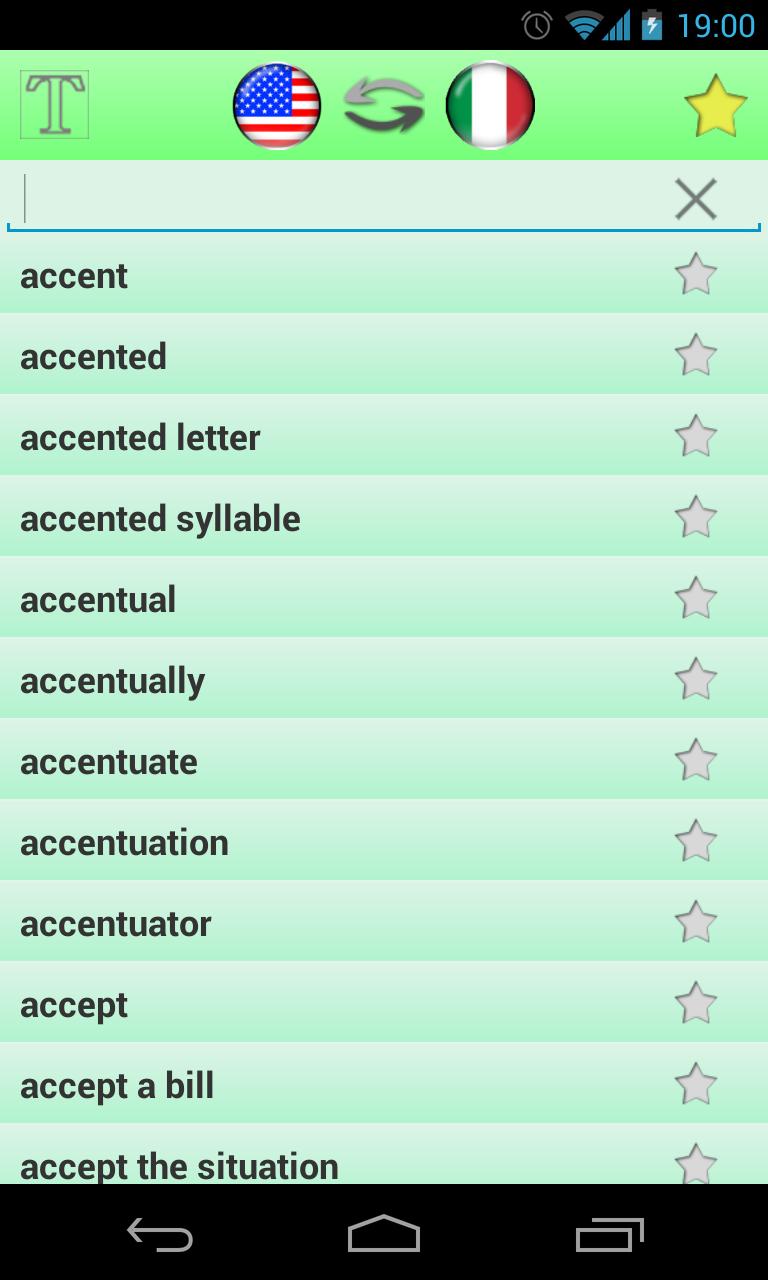Clear the search box using the X icon
The image size is (768, 1280).
[x=696, y=198]
